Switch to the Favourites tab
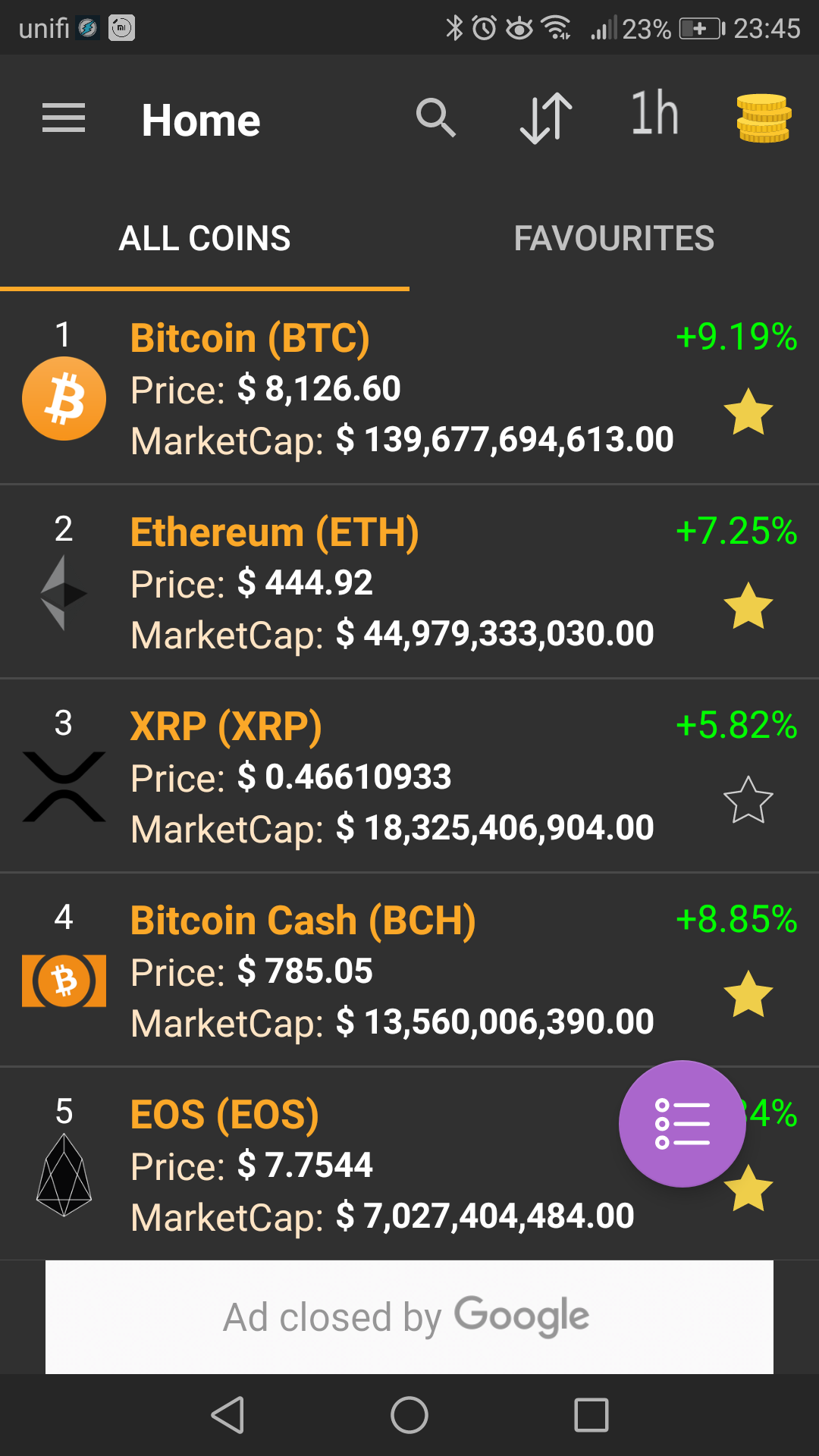The image size is (819, 1456). pyautogui.click(x=613, y=238)
